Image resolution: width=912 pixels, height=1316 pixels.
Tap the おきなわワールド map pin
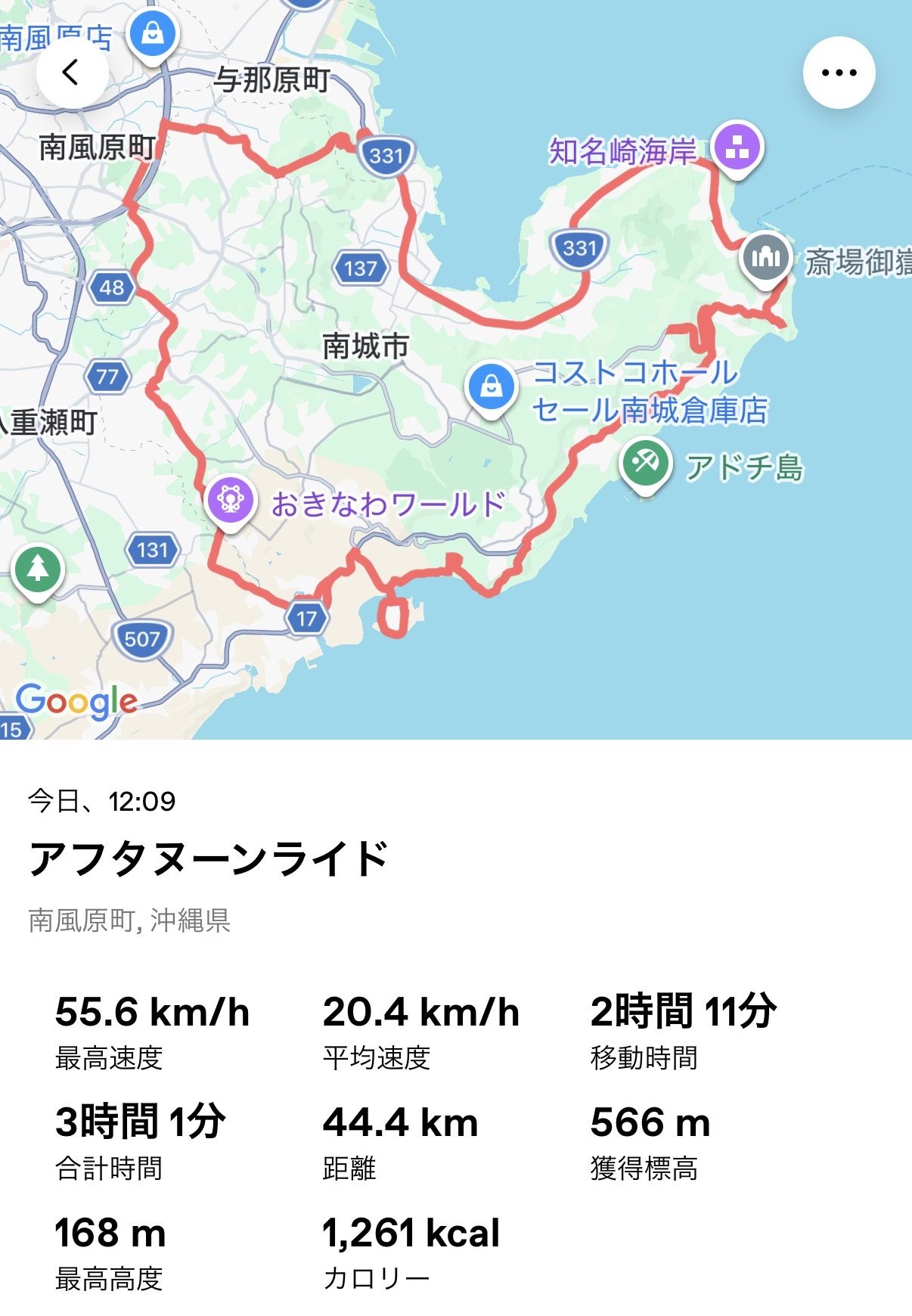click(230, 500)
